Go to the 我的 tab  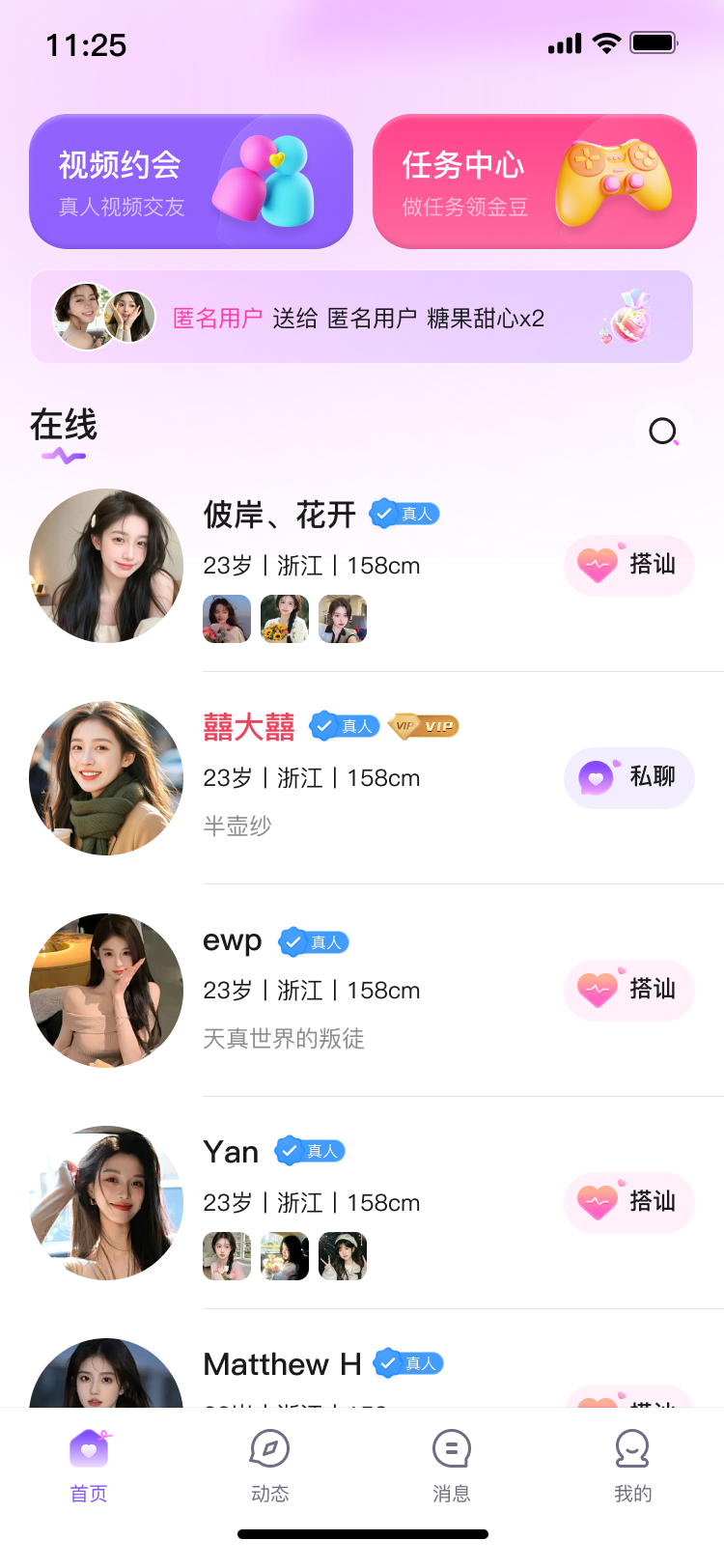click(632, 1466)
